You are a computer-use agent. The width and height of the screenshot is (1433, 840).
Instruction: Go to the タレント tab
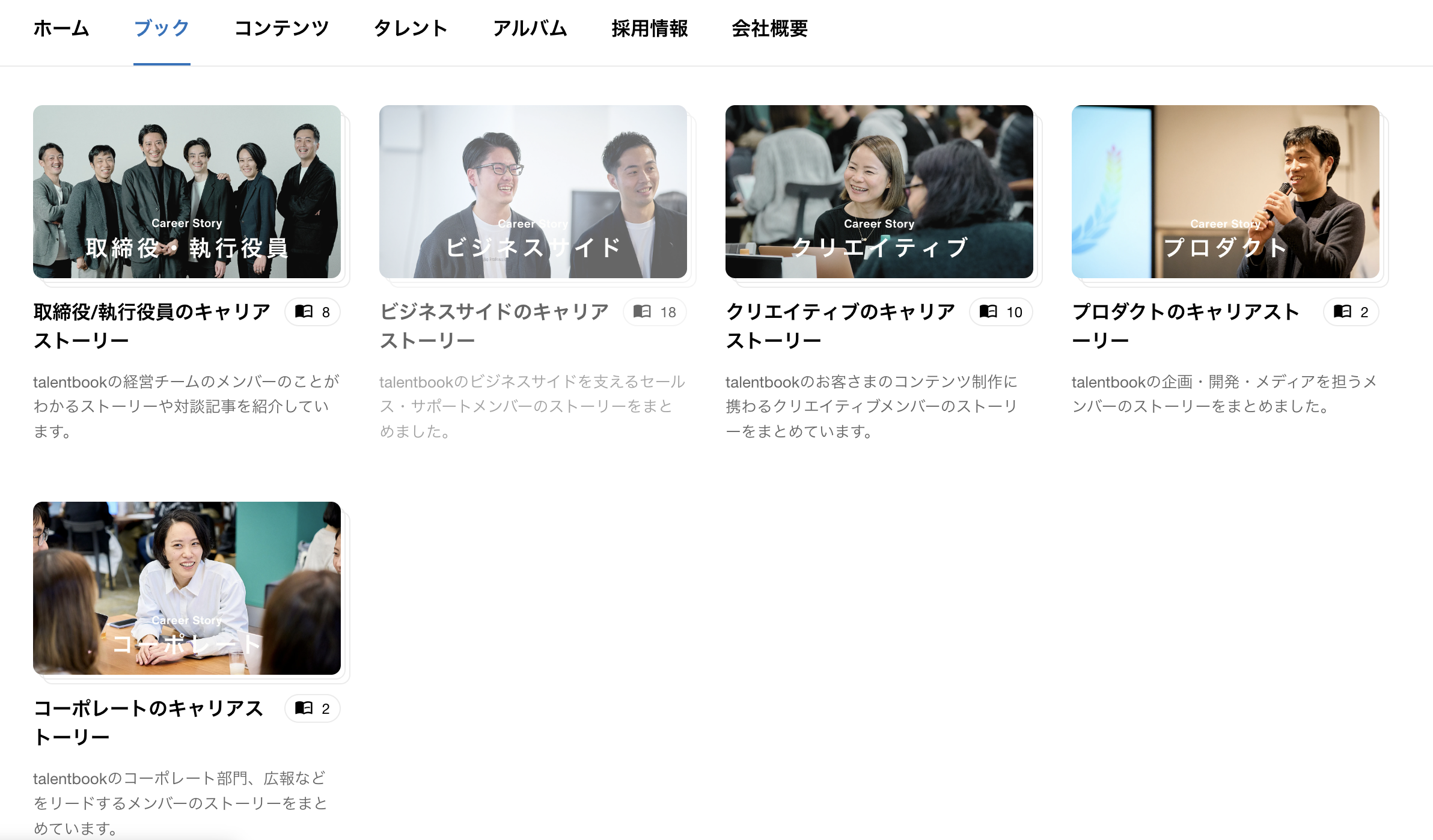pos(411,28)
